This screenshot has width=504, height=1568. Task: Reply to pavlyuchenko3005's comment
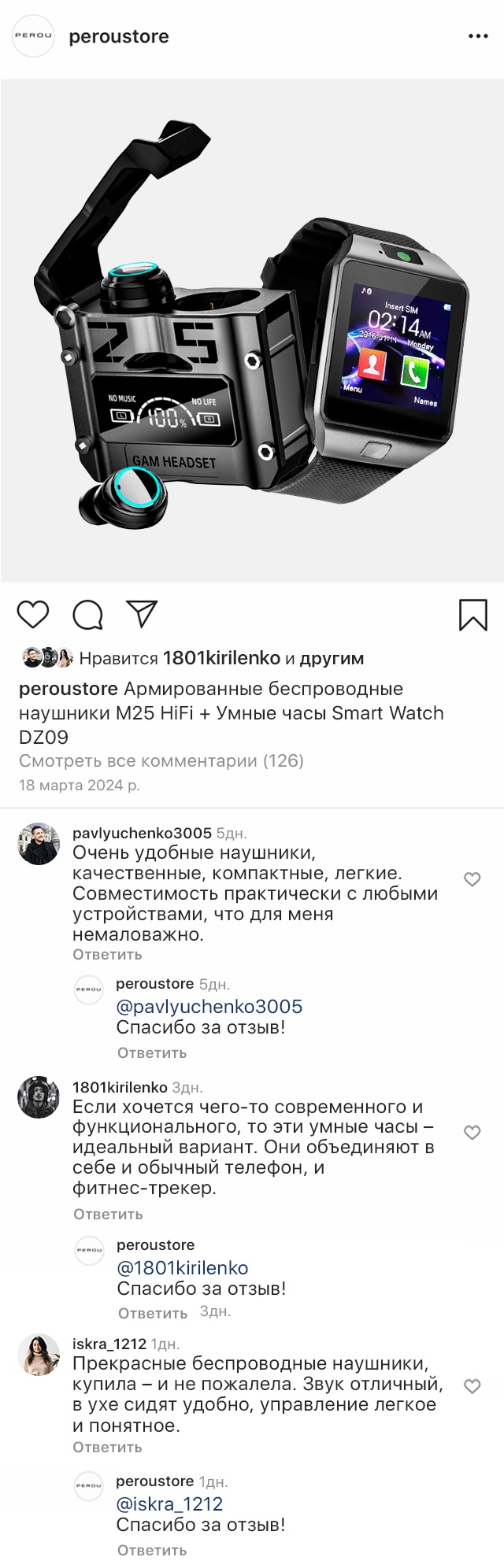click(x=107, y=955)
